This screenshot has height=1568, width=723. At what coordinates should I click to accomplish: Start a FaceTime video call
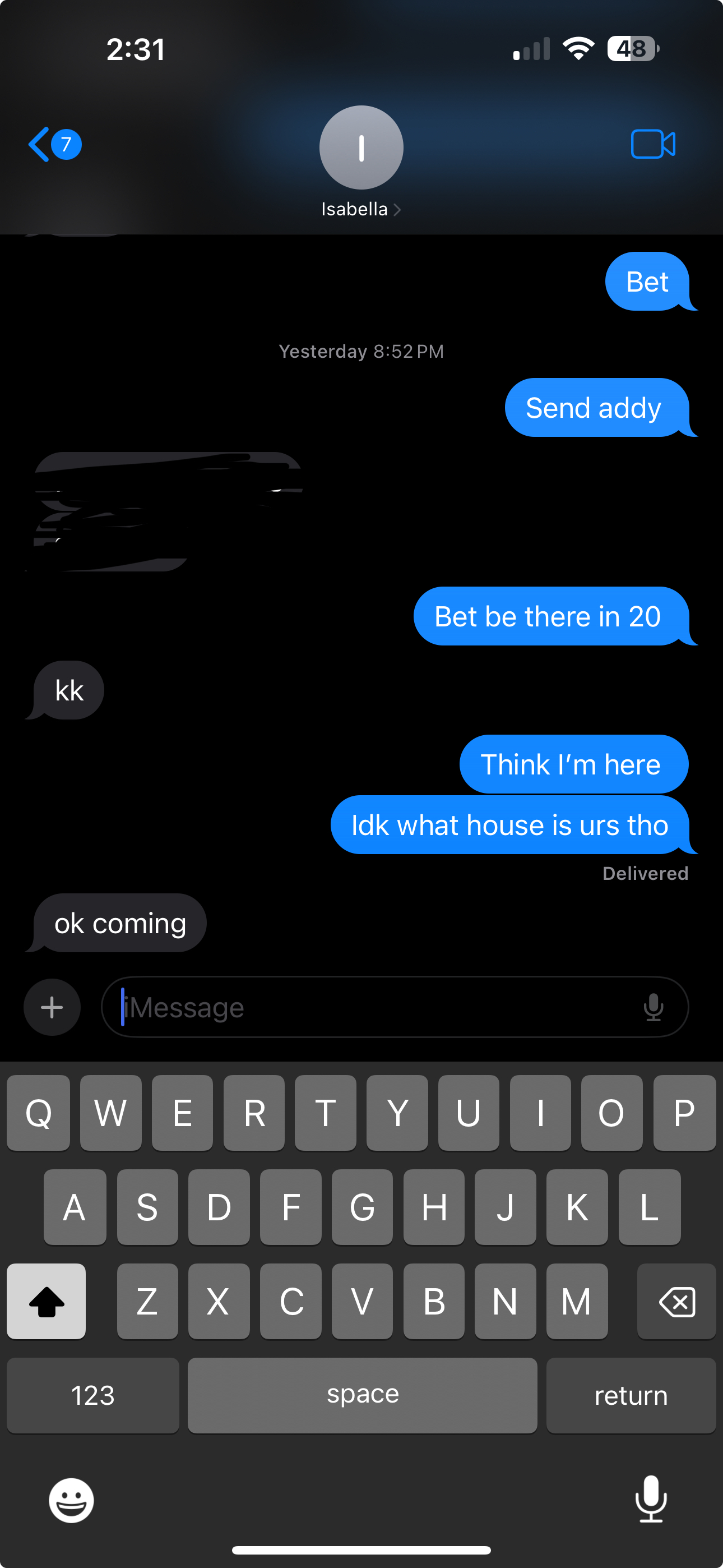point(652,144)
